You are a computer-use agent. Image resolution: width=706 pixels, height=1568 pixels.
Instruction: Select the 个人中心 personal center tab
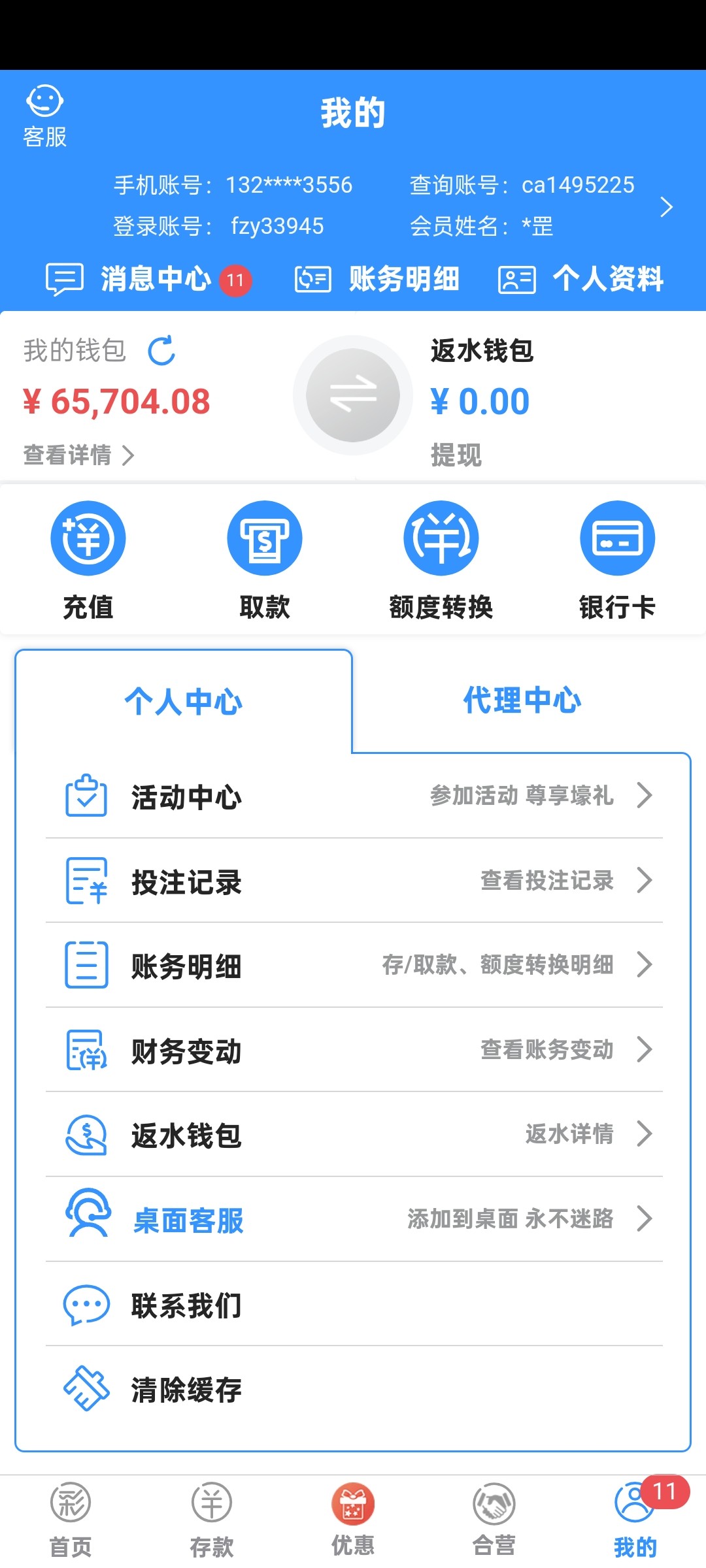184,700
